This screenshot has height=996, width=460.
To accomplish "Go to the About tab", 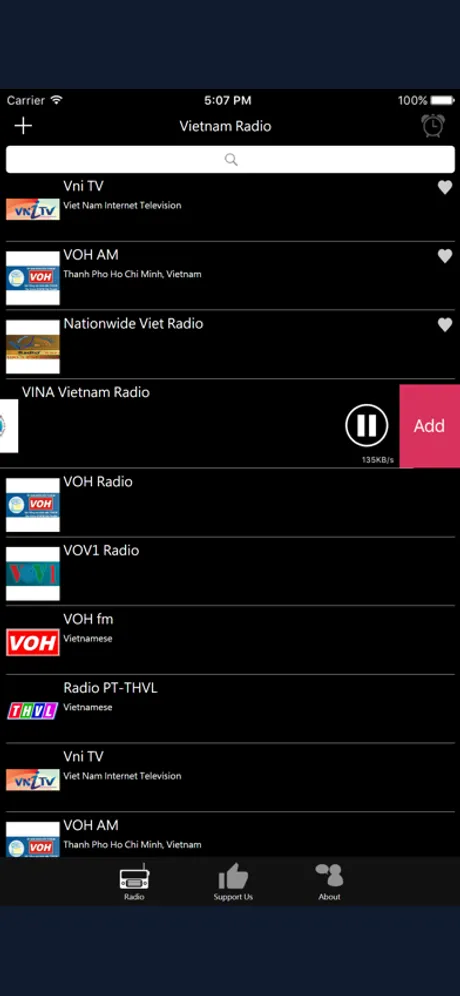I will tap(329, 882).
